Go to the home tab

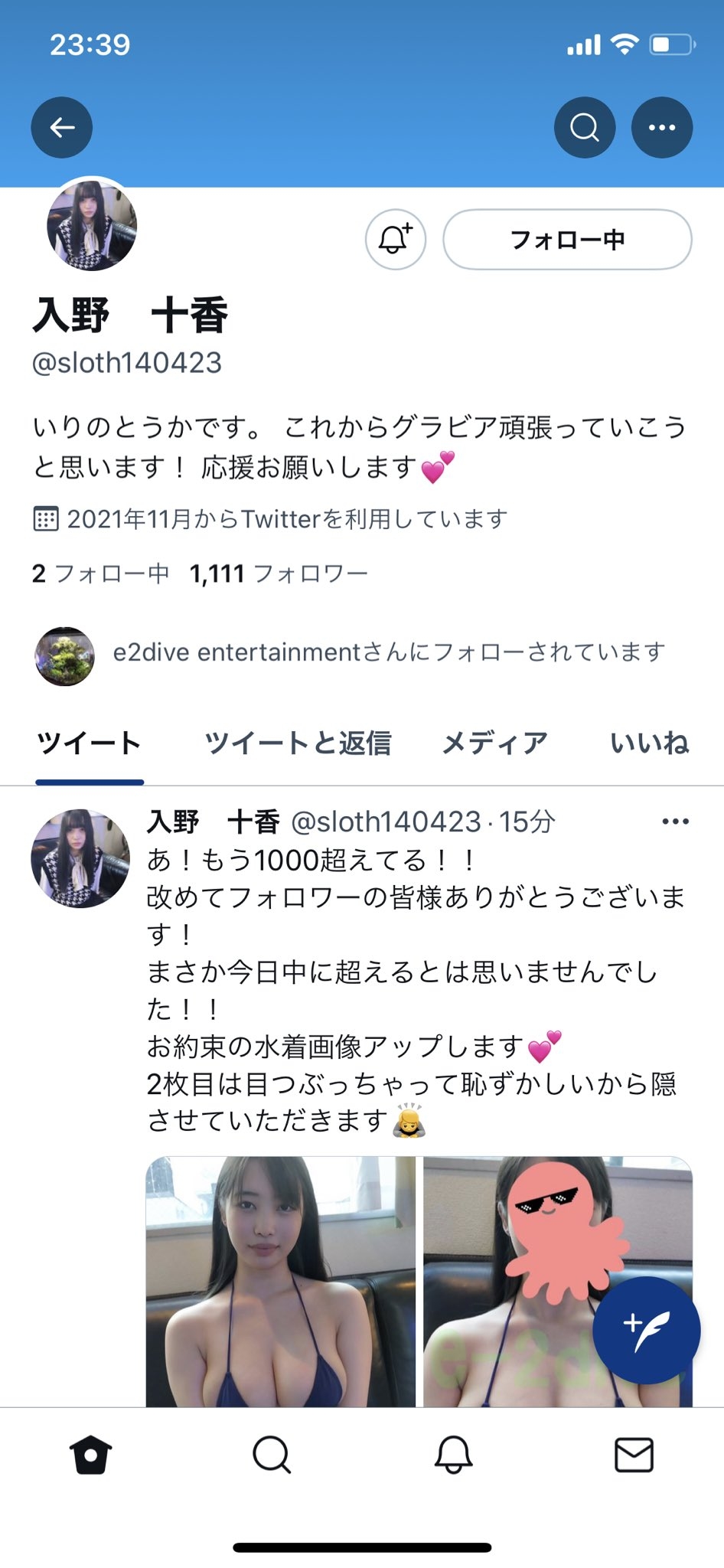pyautogui.click(x=90, y=1455)
